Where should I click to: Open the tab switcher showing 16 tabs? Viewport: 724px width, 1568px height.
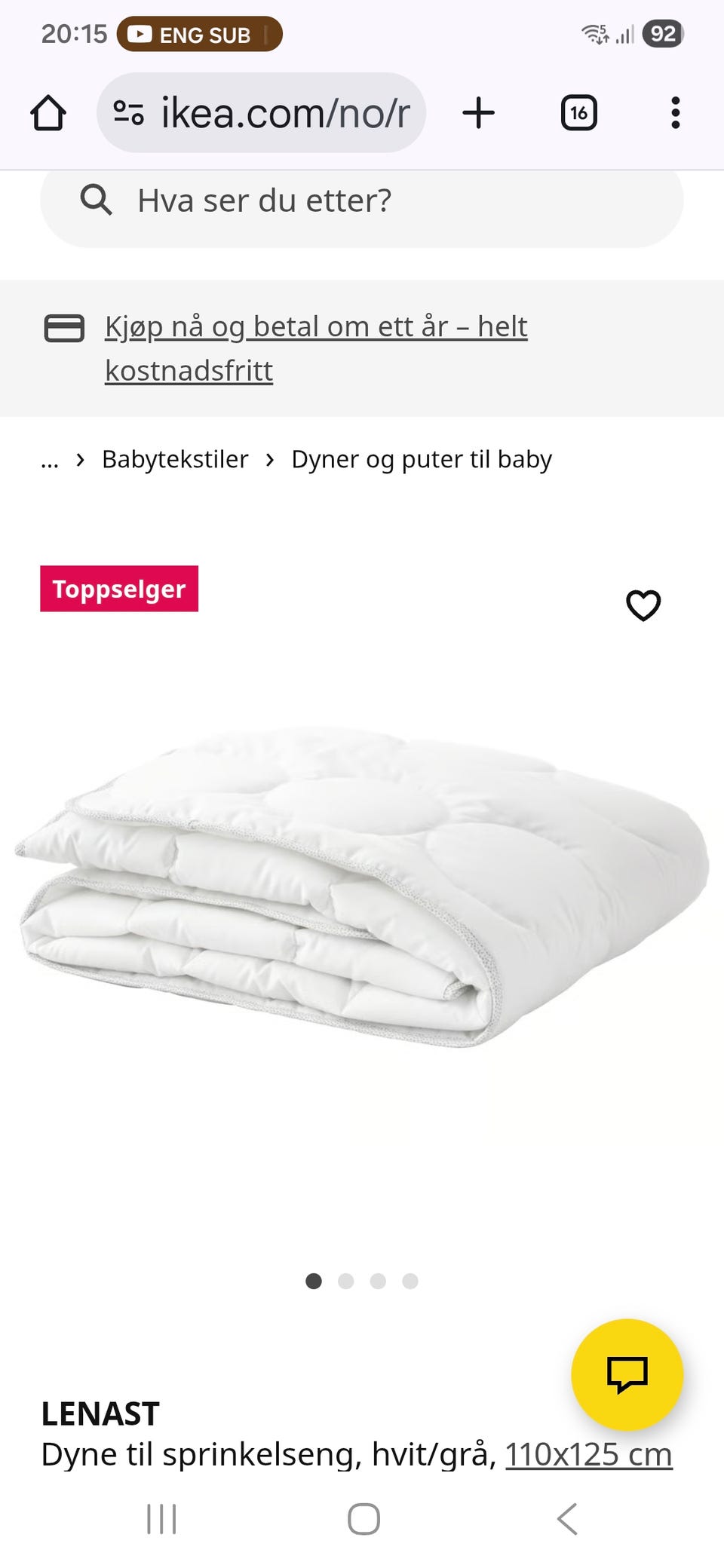tap(579, 112)
